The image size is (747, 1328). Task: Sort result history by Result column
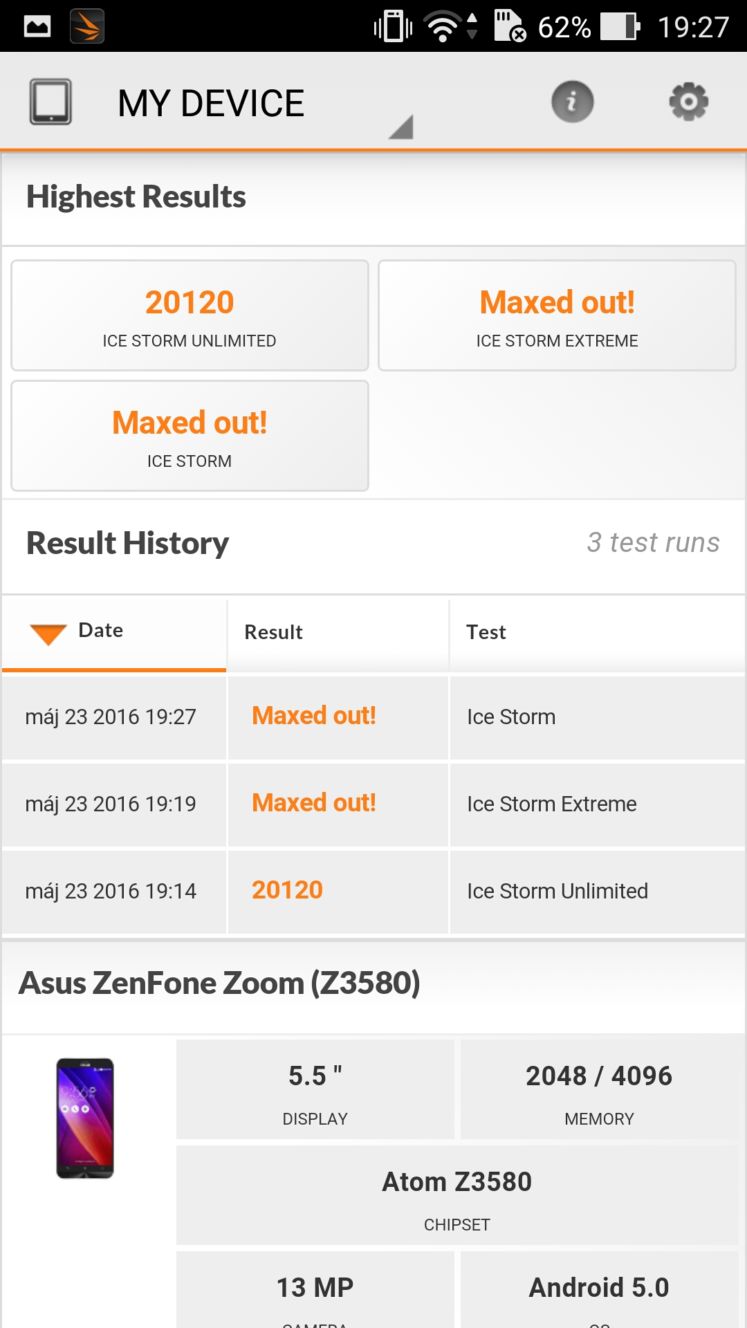[338, 632]
